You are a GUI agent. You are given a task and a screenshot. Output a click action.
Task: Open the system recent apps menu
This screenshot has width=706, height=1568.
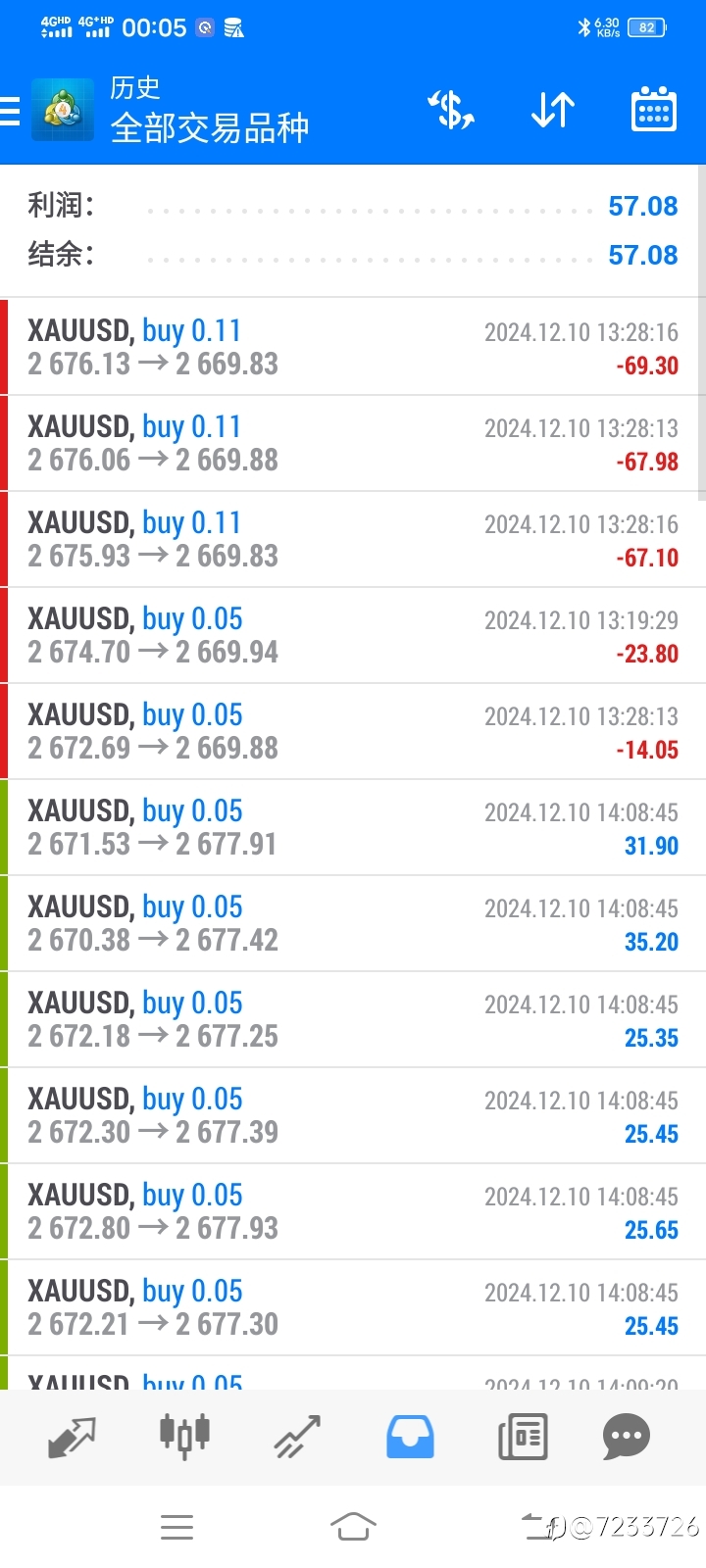[x=176, y=1527]
